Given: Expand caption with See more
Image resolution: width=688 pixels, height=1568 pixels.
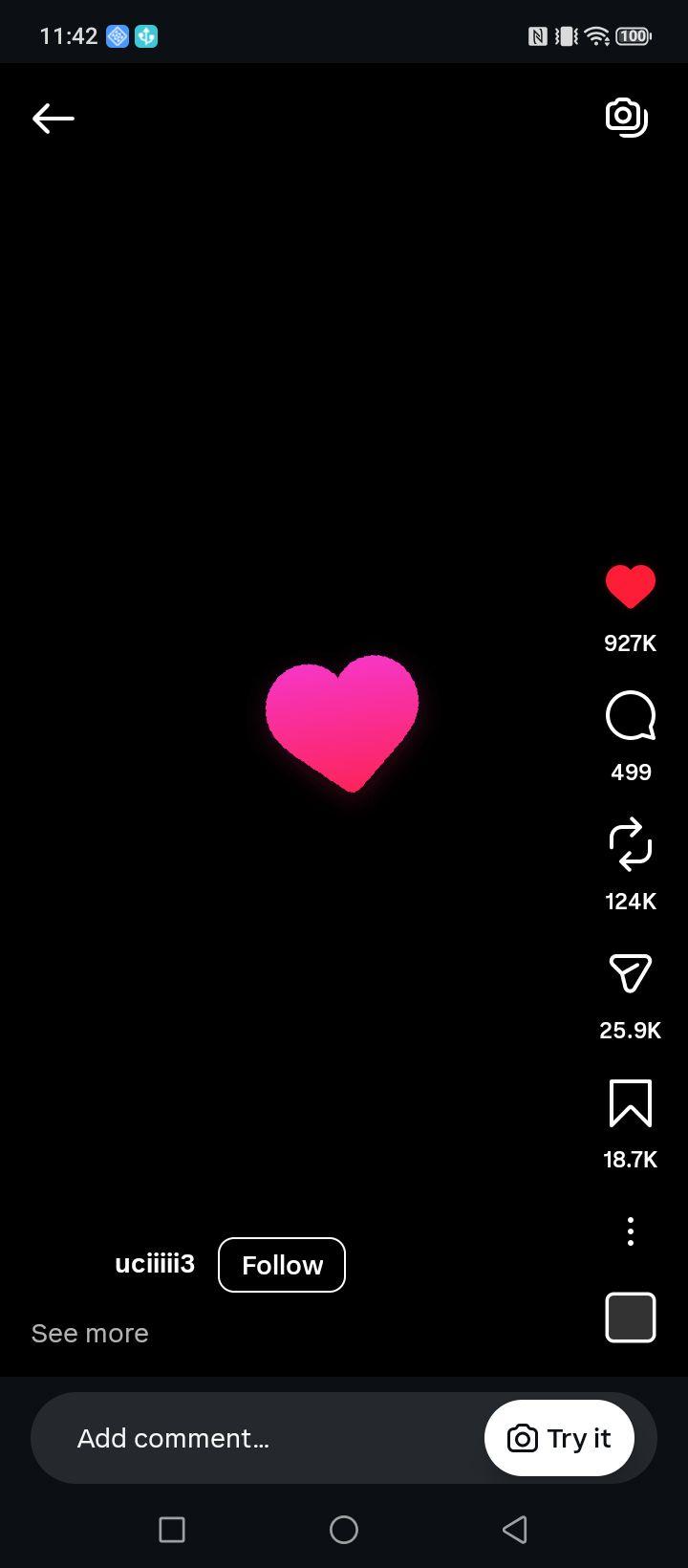Looking at the screenshot, I should (90, 1333).
